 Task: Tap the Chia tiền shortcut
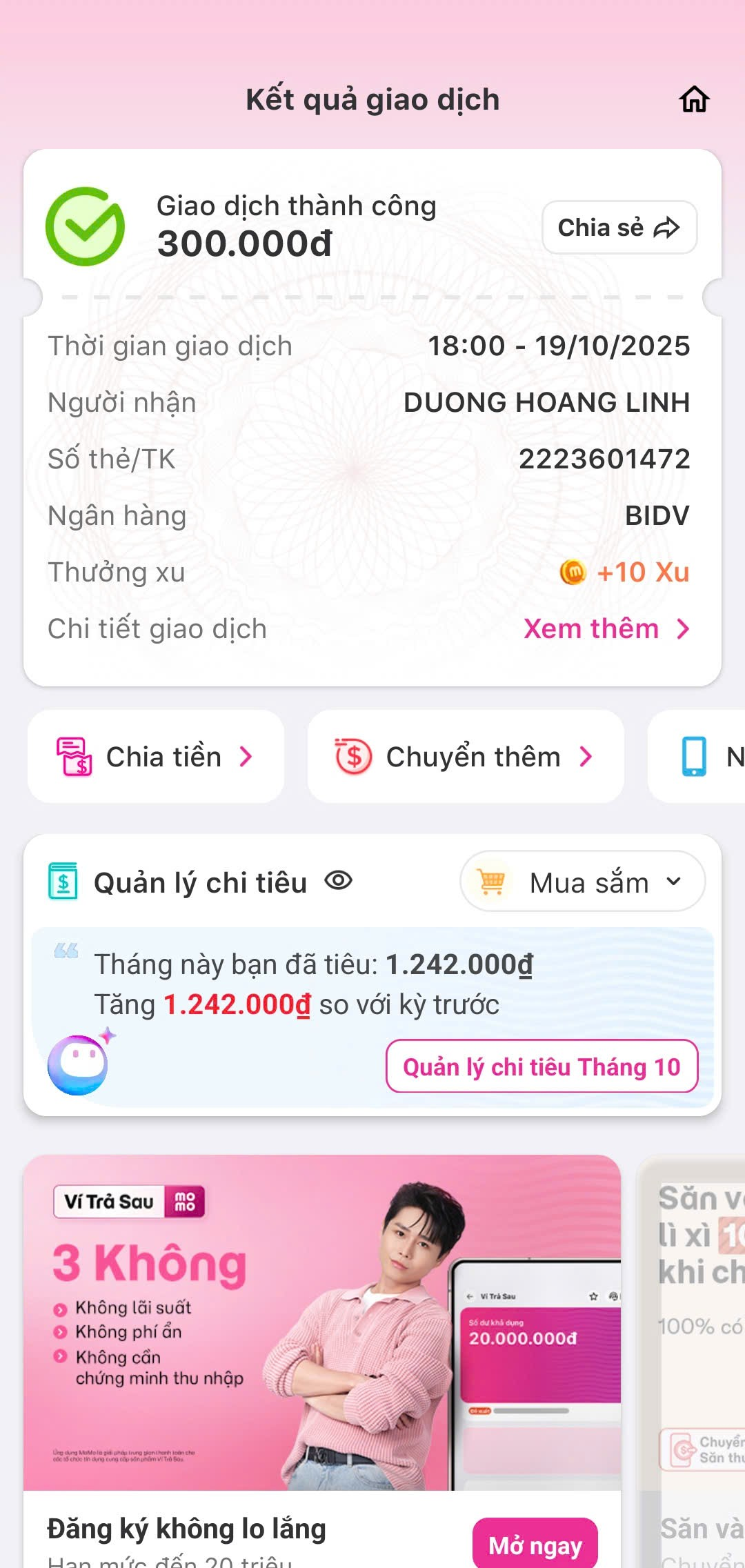point(156,757)
